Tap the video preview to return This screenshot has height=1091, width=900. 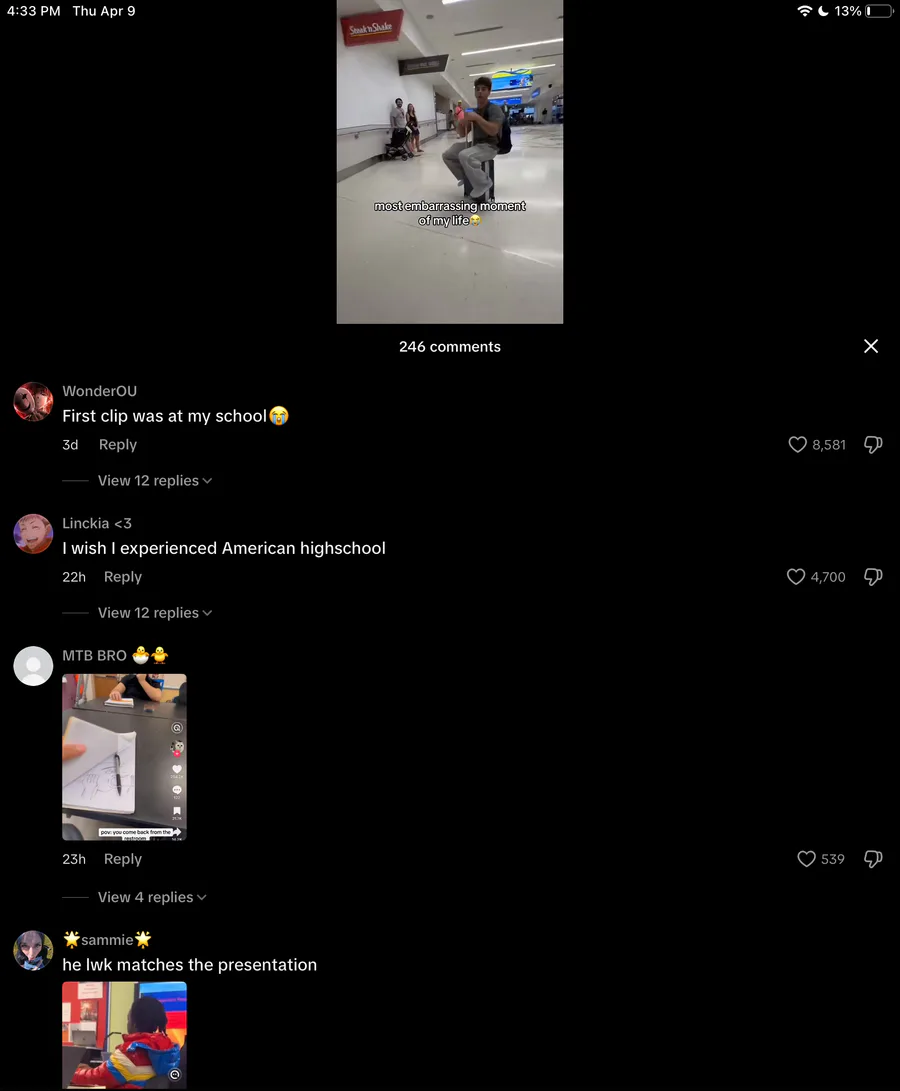coord(450,162)
